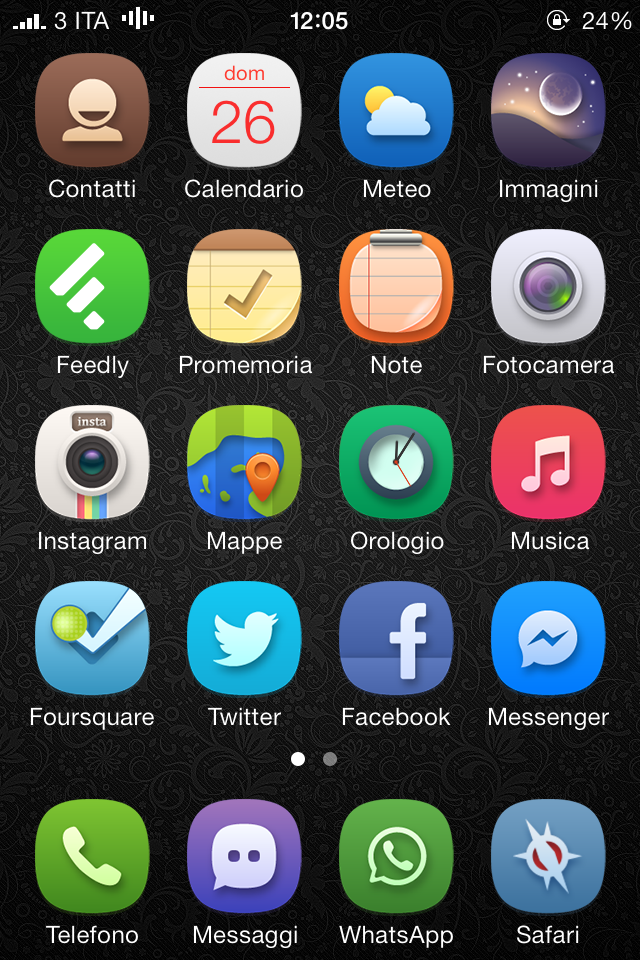
Task: Open the Promemoria reminders app
Action: point(244,288)
